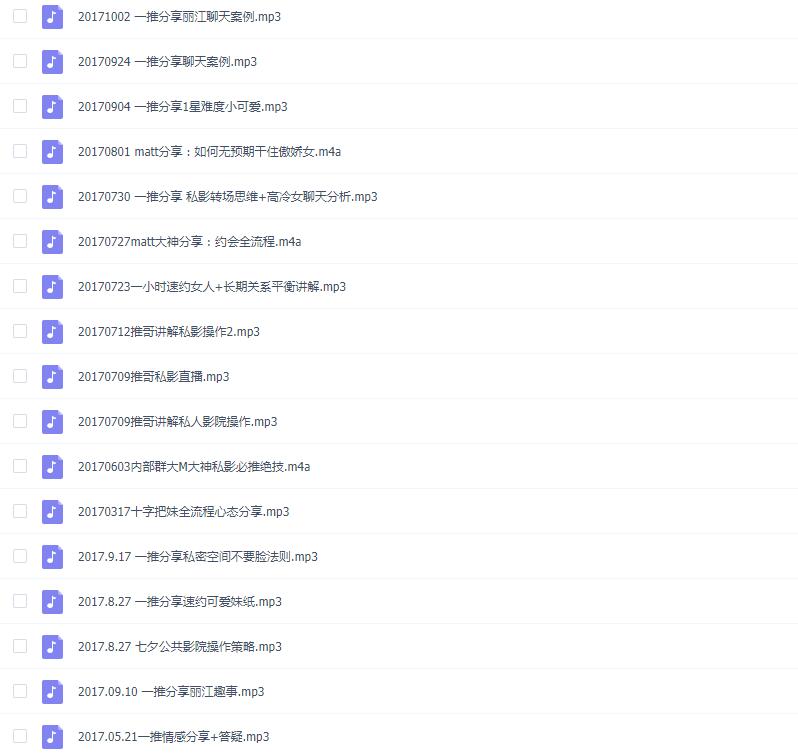Open 20170723一小时速约女人 audio file
The height and width of the screenshot is (754, 798).
tap(211, 287)
